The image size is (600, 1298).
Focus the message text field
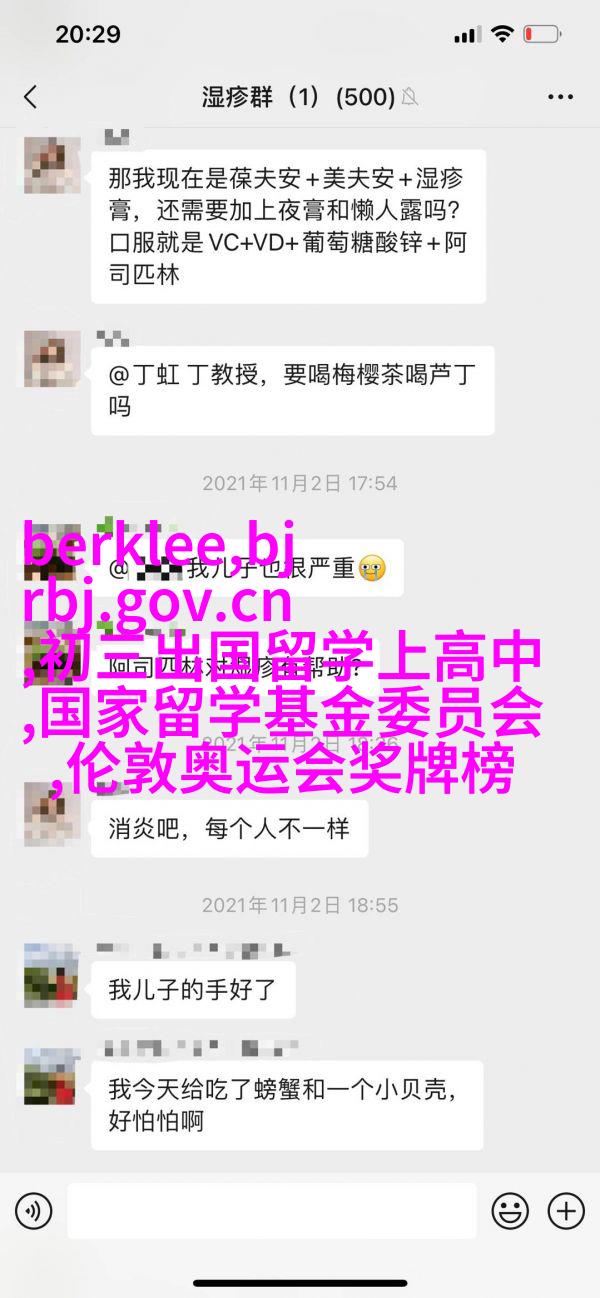coord(271,1212)
